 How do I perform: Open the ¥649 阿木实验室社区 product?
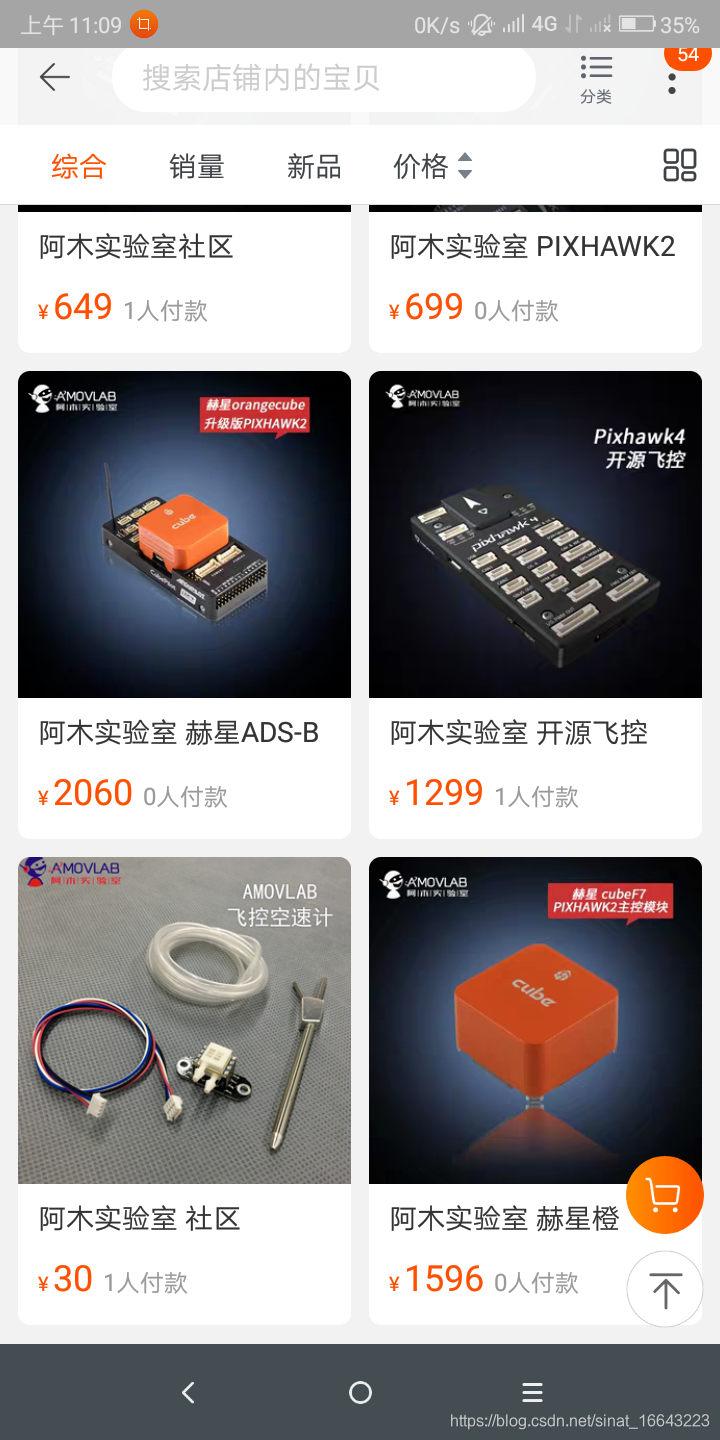tap(184, 282)
